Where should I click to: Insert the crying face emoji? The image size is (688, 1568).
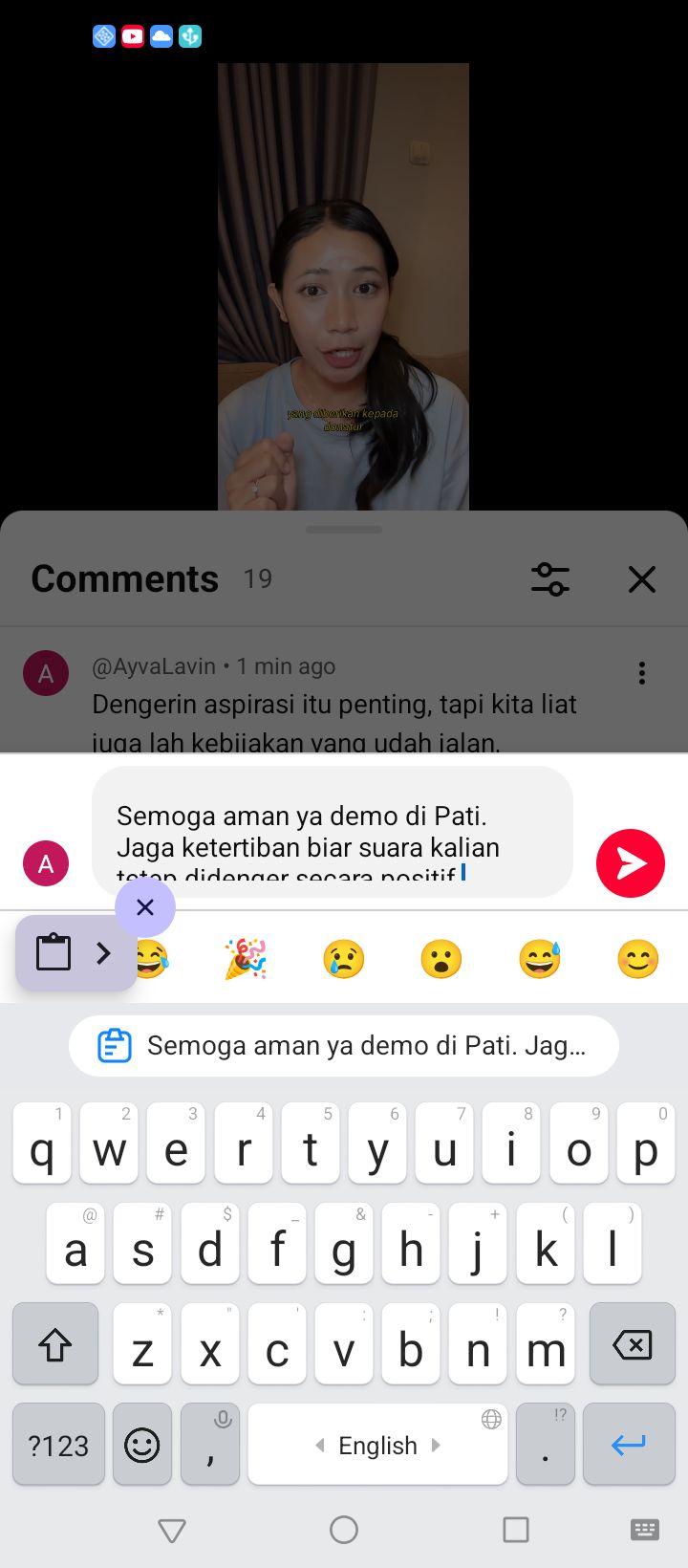[344, 959]
